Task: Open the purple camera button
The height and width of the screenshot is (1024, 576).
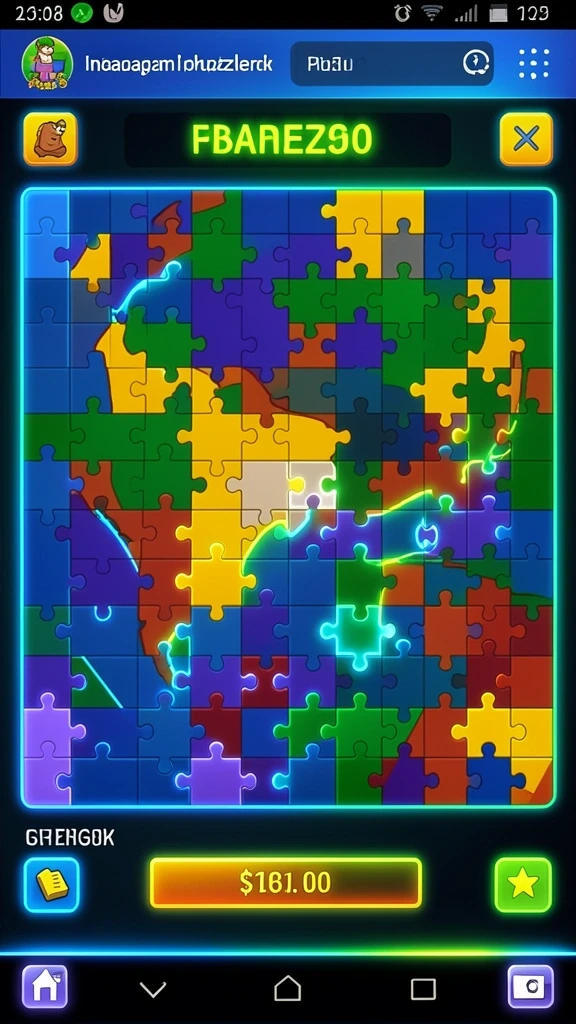Action: [x=530, y=987]
